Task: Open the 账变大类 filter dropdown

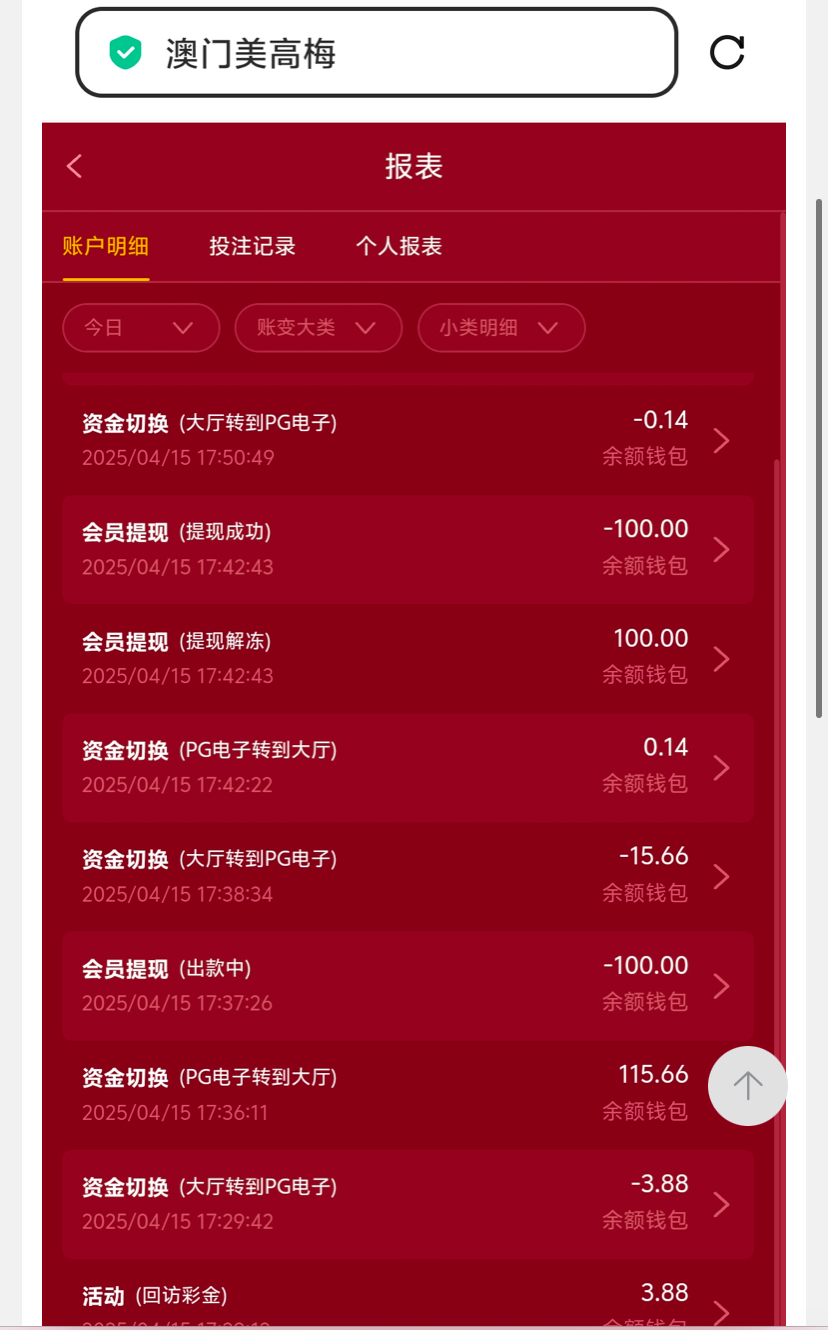Action: tap(318, 328)
